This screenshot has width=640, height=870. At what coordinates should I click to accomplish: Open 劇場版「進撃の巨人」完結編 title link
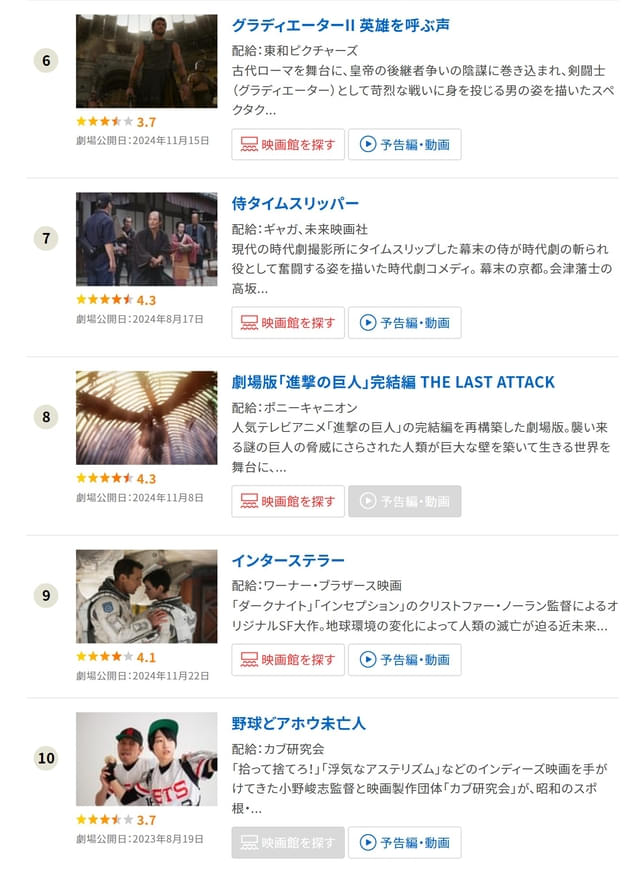[392, 382]
